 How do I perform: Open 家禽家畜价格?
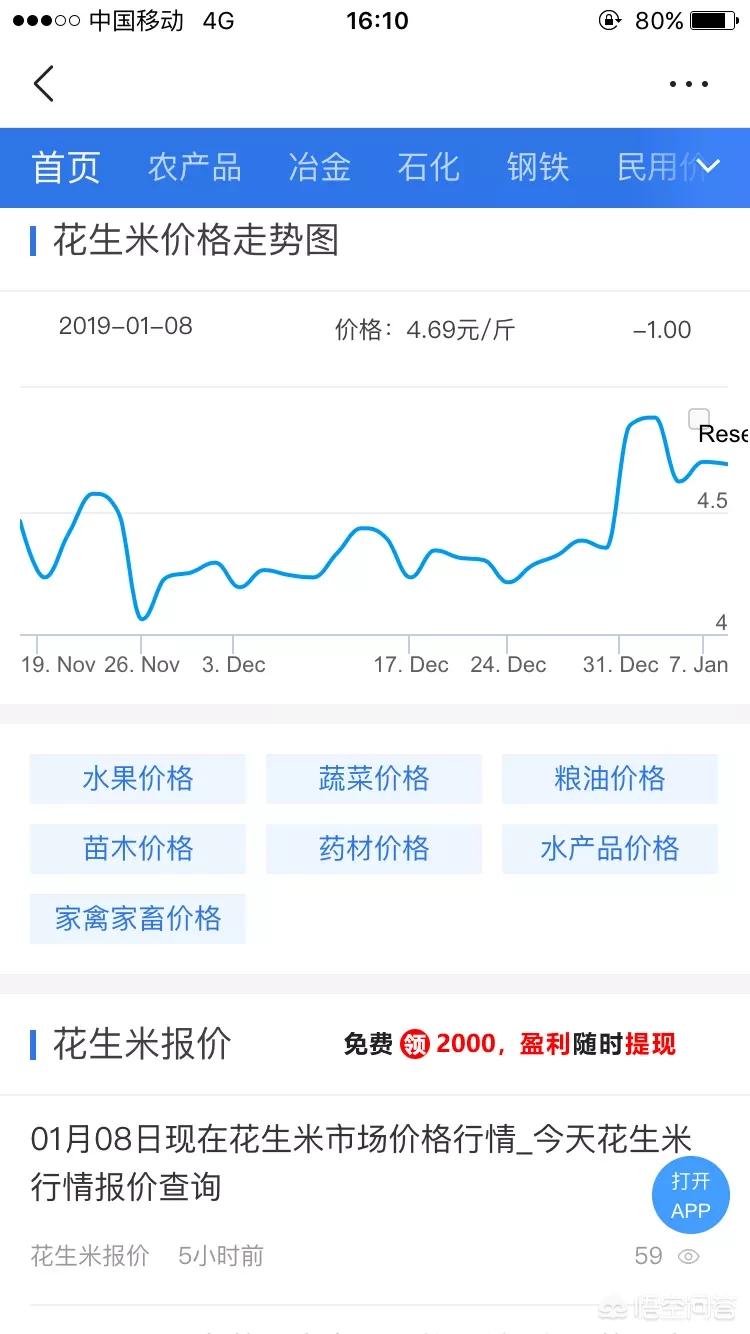pos(138,919)
